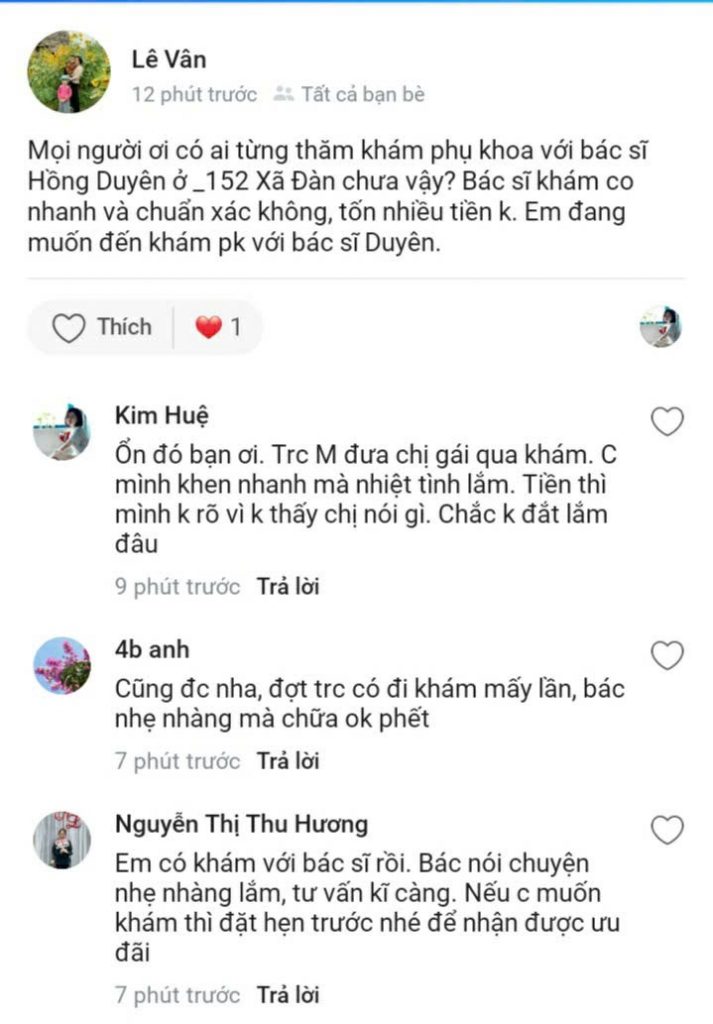Viewport: 713px width, 1024px height.
Task: Like 4b anh's comment
Action: point(667,656)
